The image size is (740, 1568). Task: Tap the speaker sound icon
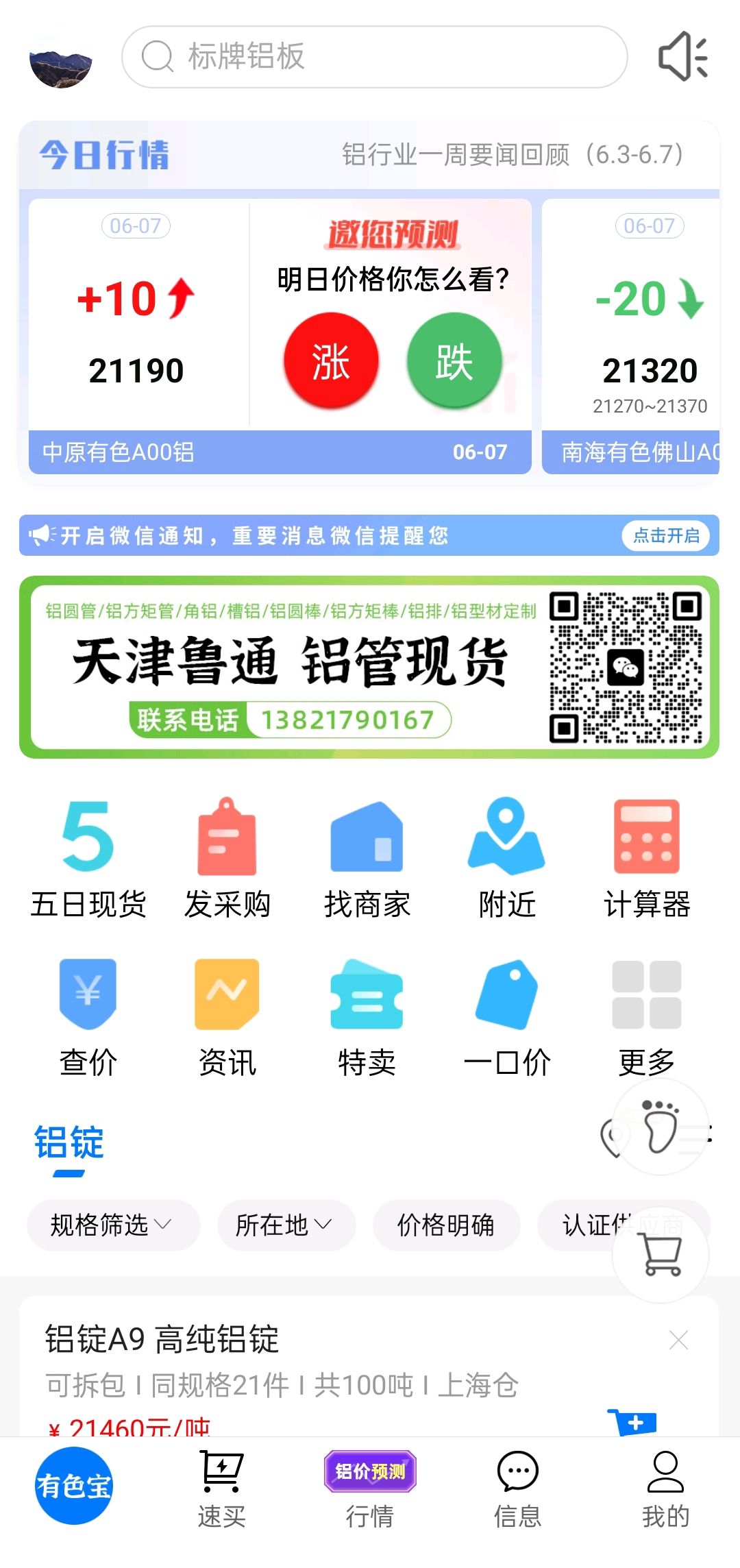(682, 57)
